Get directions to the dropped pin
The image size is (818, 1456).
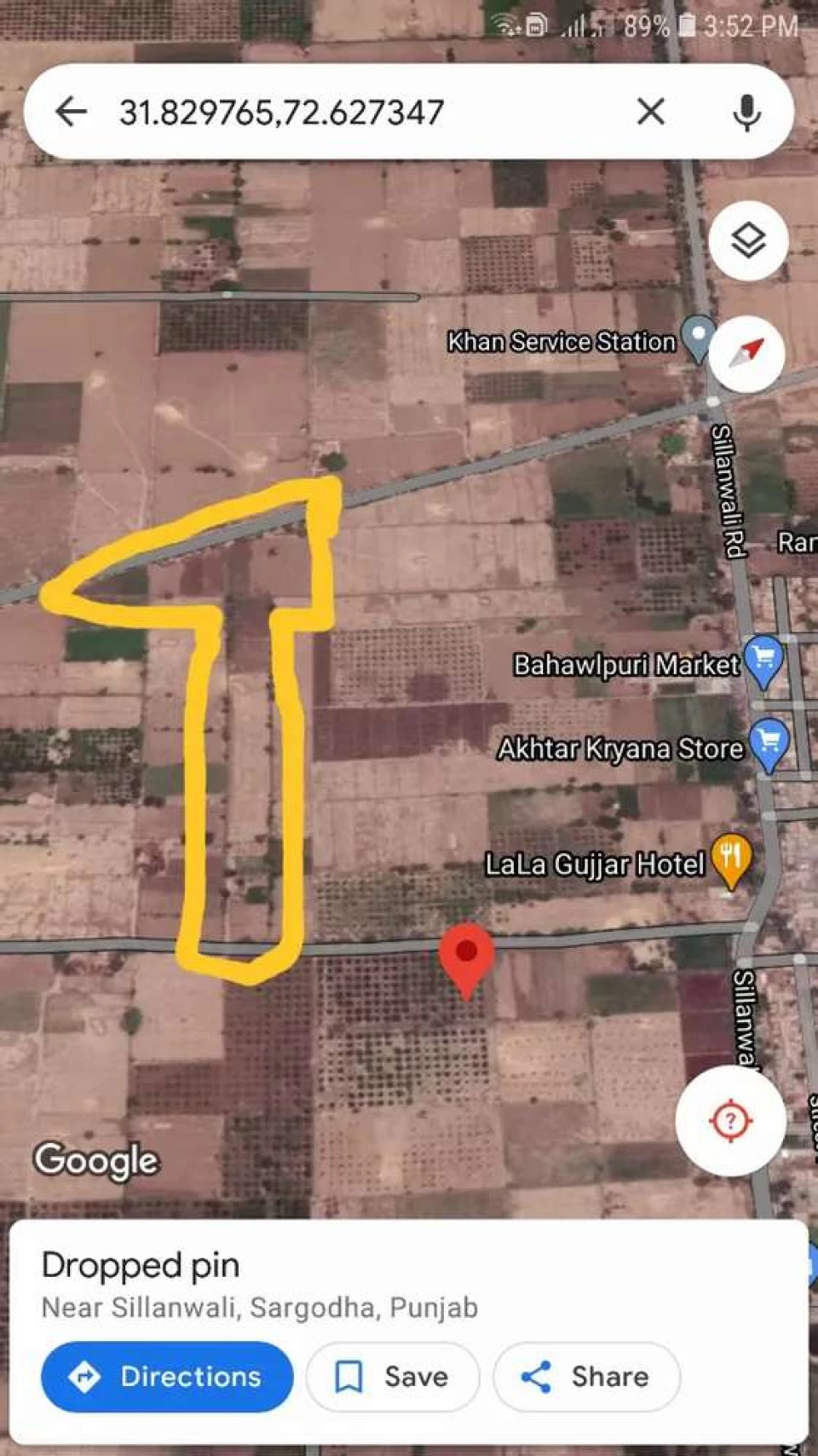point(167,1376)
